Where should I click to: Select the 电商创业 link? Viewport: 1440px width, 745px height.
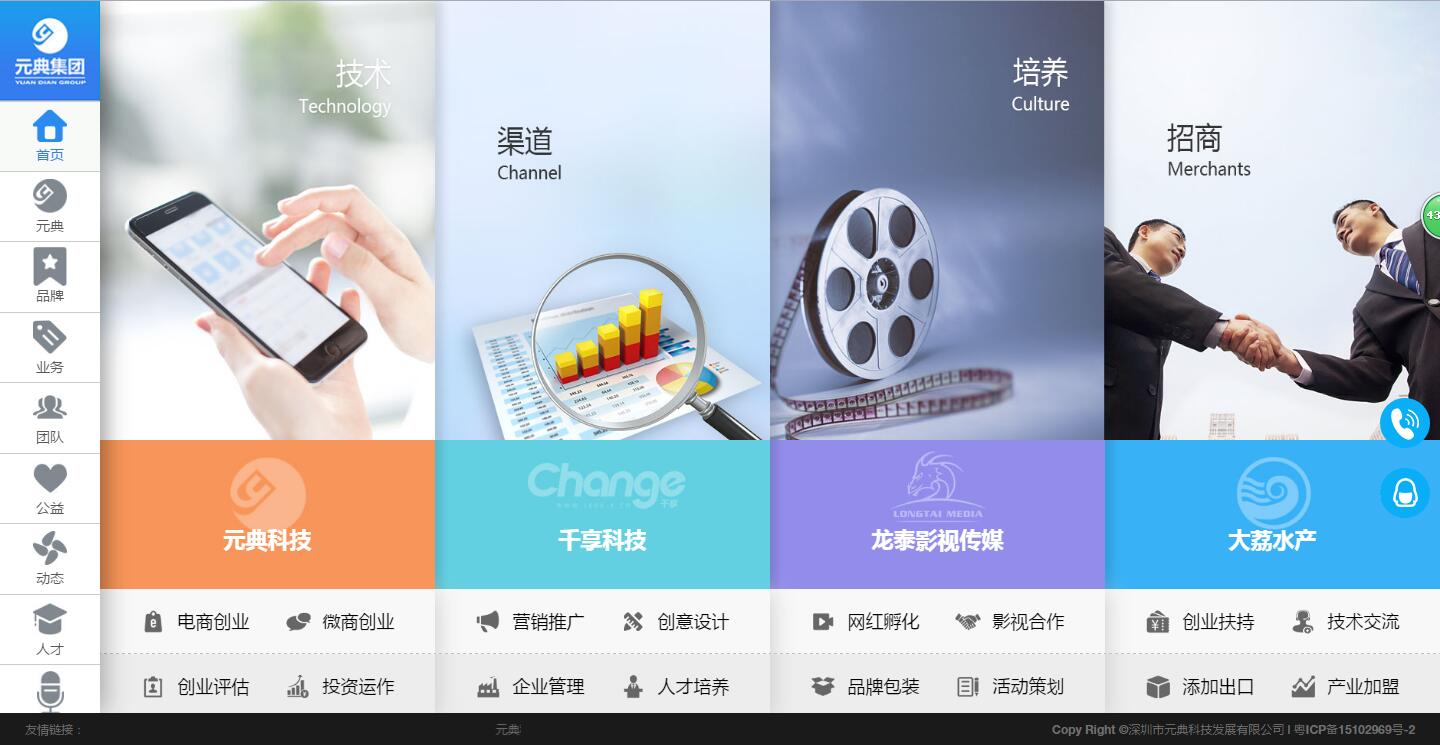click(197, 622)
